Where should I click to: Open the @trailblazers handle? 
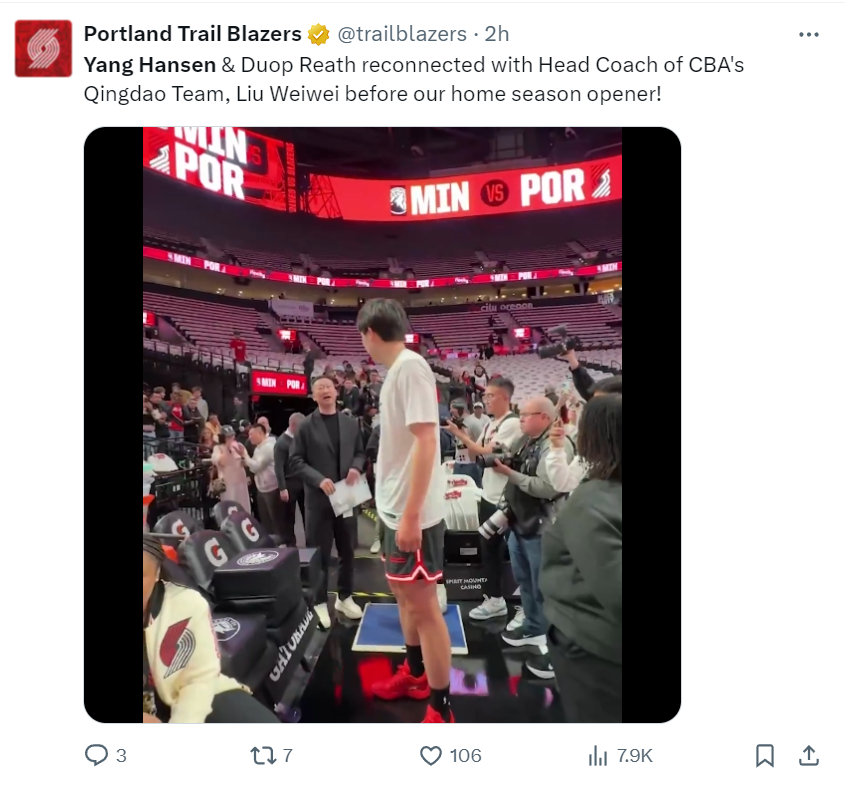[x=402, y=34]
